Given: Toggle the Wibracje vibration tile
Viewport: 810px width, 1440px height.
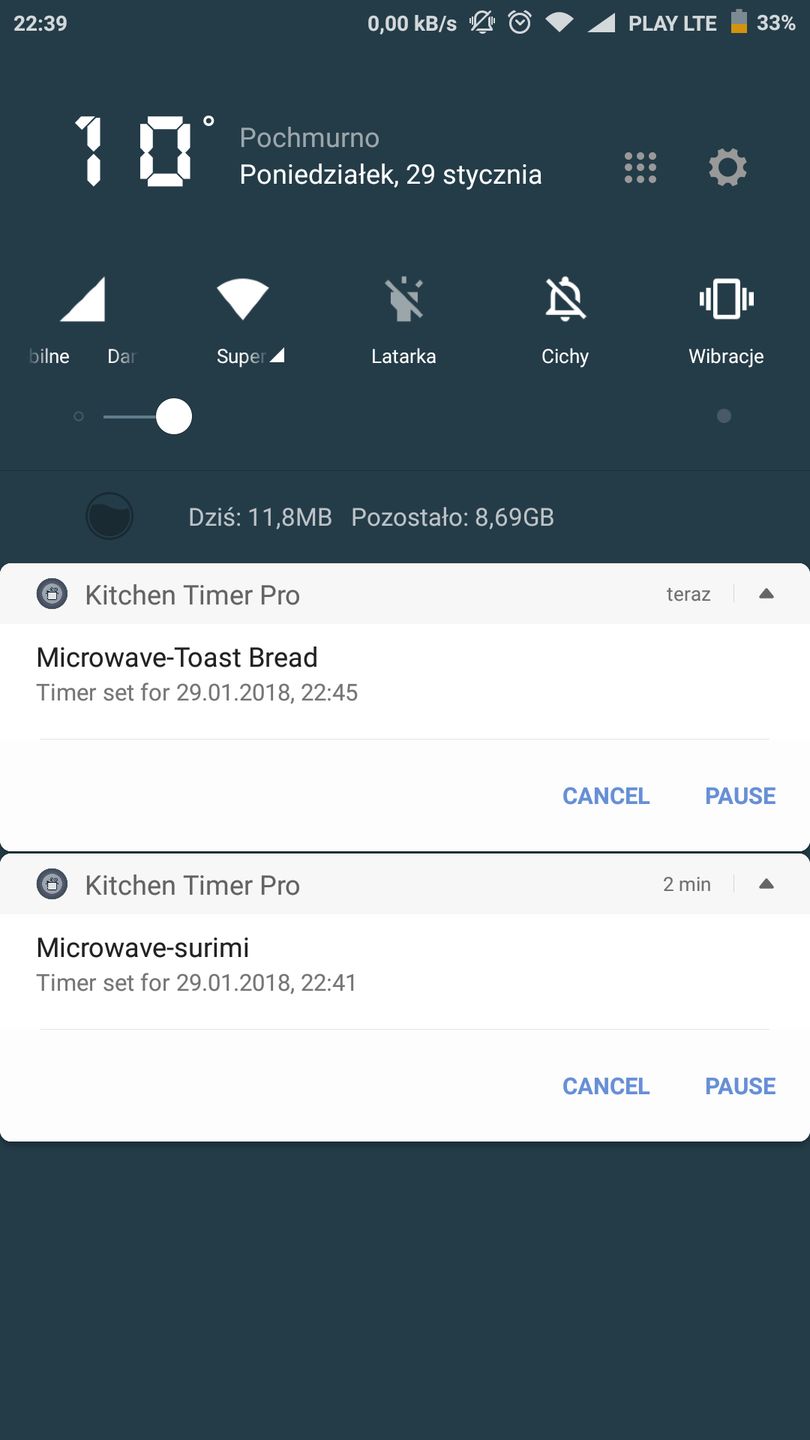Looking at the screenshot, I should point(726,300).
